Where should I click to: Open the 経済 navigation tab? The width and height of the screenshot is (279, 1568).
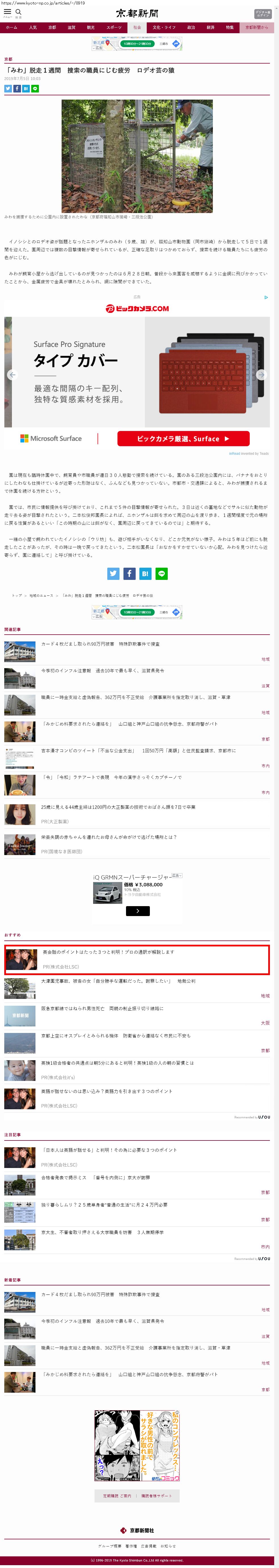pos(210,28)
